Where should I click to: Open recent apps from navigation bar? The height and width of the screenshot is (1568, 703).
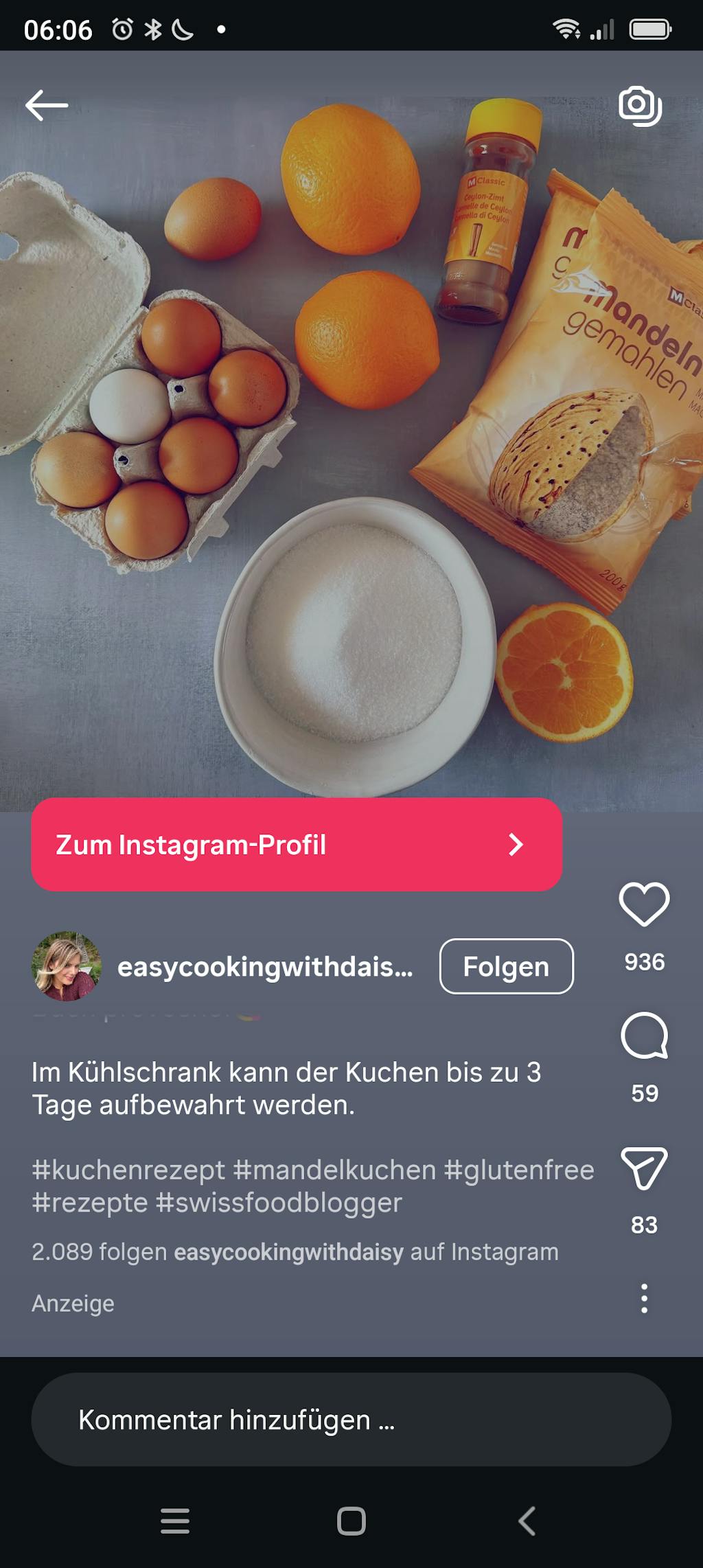(175, 1521)
